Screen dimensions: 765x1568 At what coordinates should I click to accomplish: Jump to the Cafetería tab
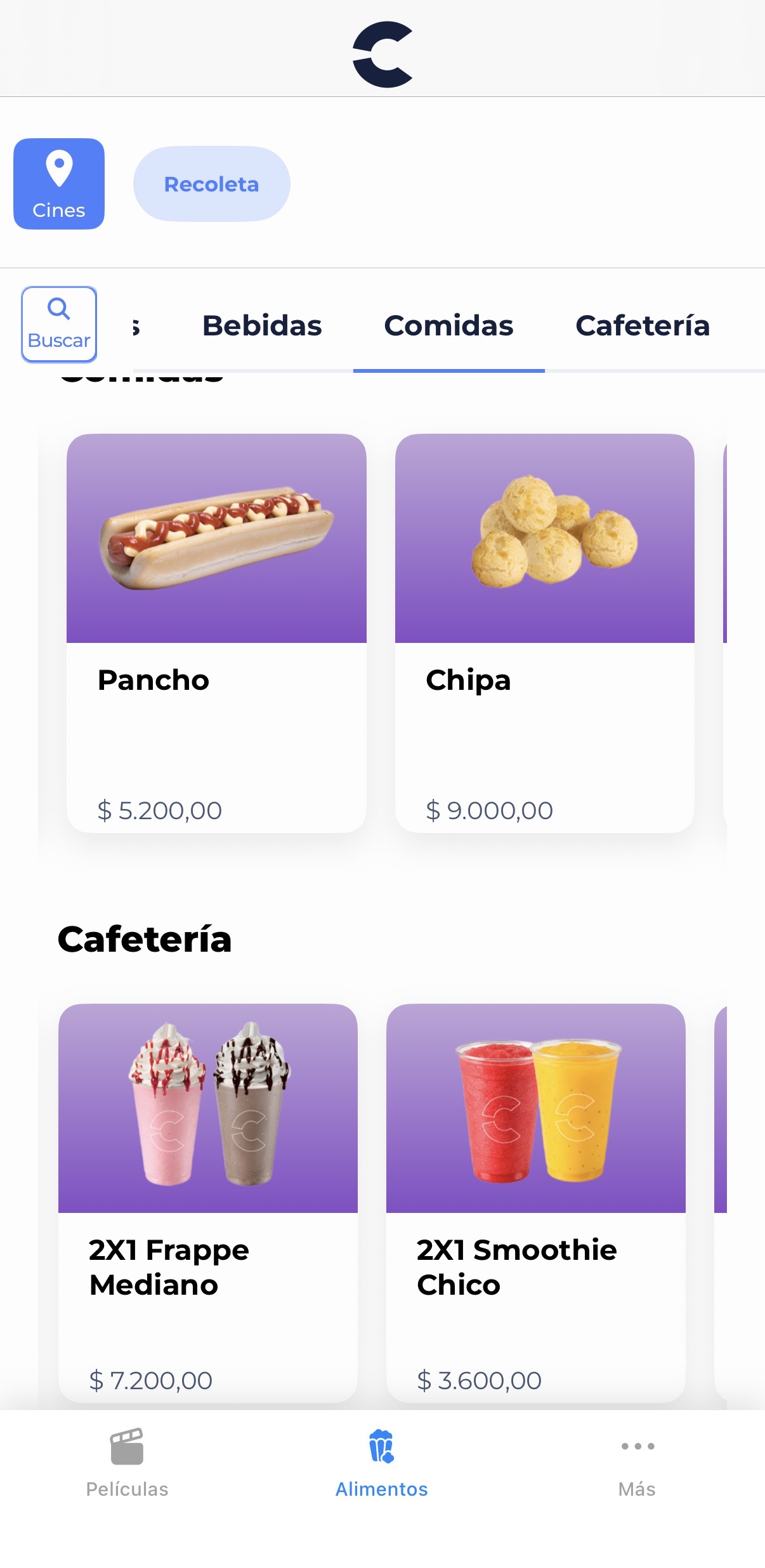pyautogui.click(x=642, y=326)
